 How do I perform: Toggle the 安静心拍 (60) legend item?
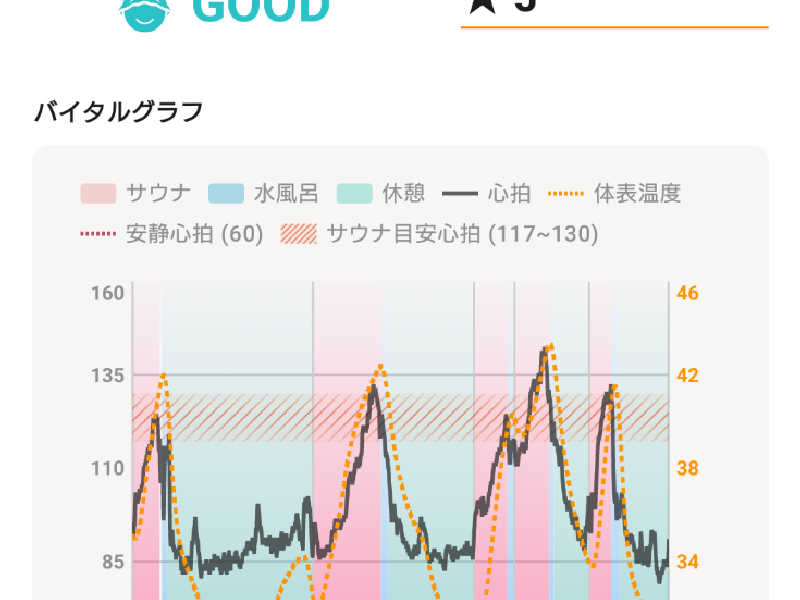(x=172, y=234)
